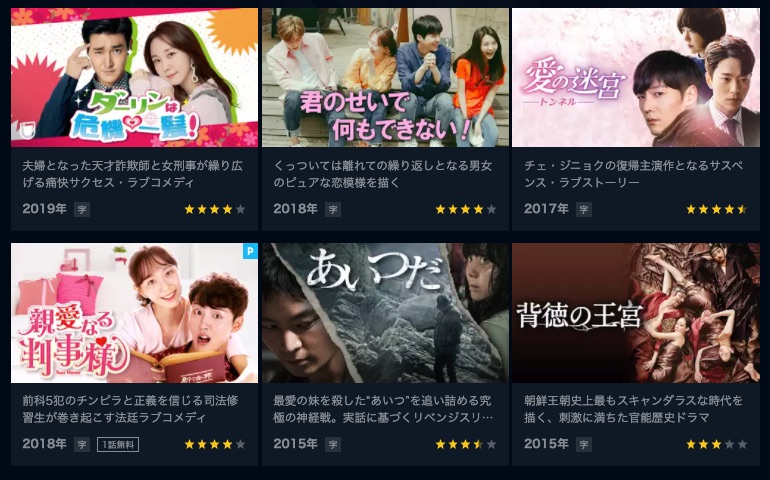Open 君のせいで何もできない! drama card
770x480 pixels.
point(385,78)
